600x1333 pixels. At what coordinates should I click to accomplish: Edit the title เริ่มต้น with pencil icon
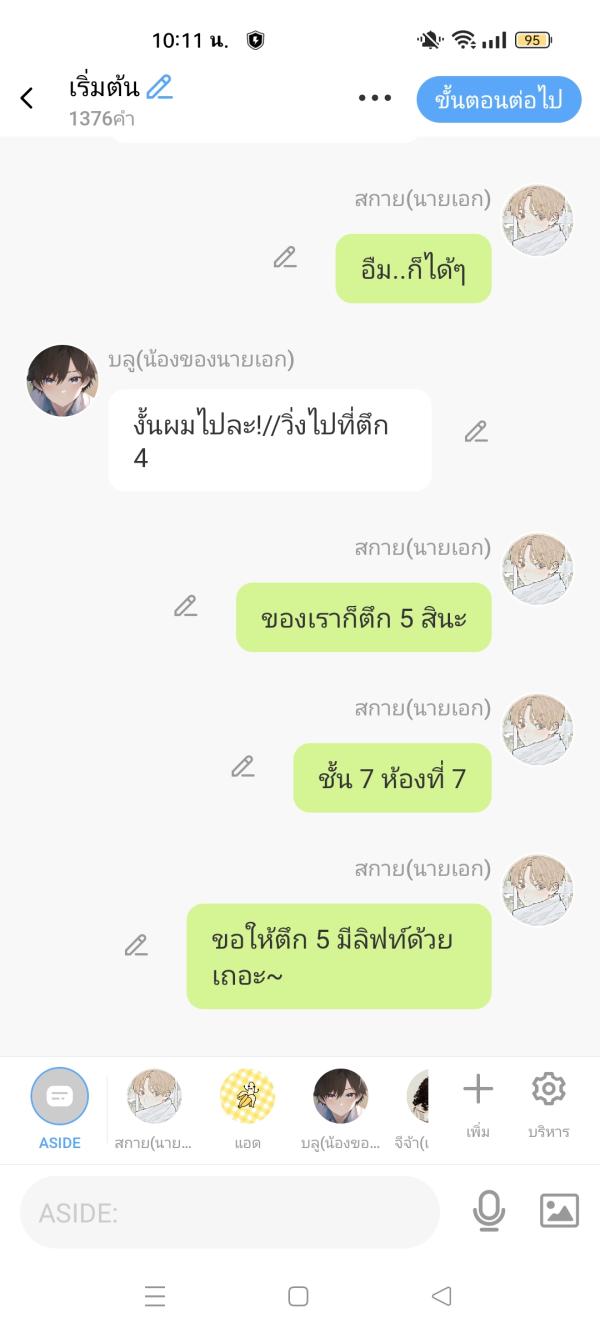coord(159,88)
